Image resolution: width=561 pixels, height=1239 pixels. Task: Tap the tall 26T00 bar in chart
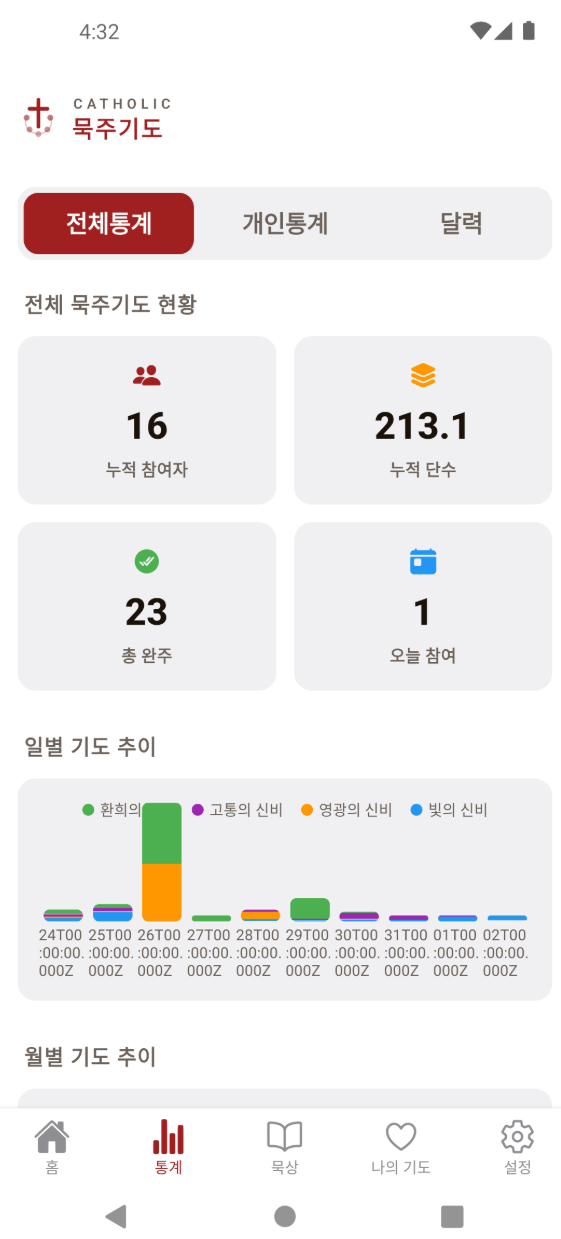coord(162,862)
